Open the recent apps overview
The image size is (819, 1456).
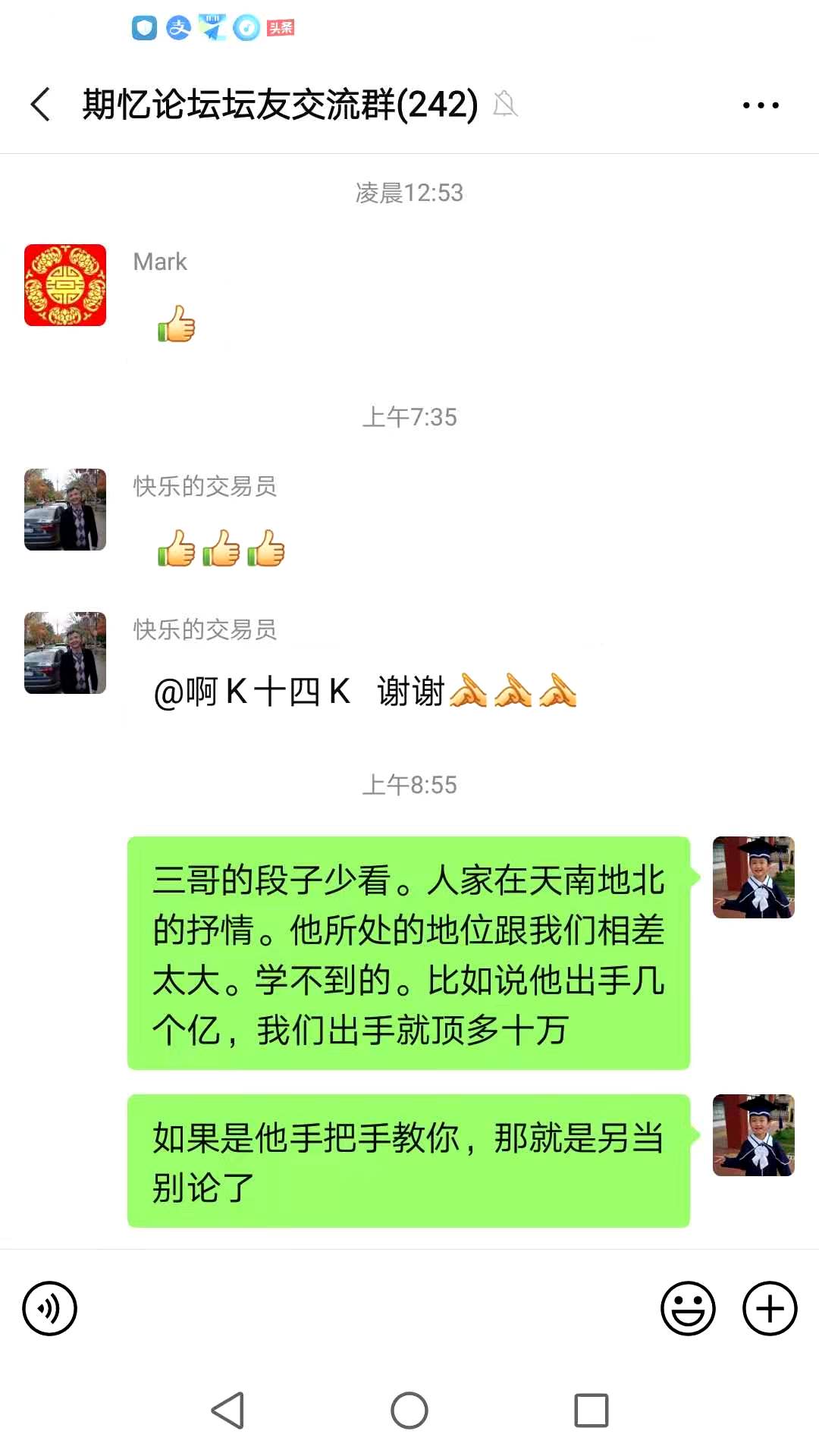pyautogui.click(x=591, y=1410)
